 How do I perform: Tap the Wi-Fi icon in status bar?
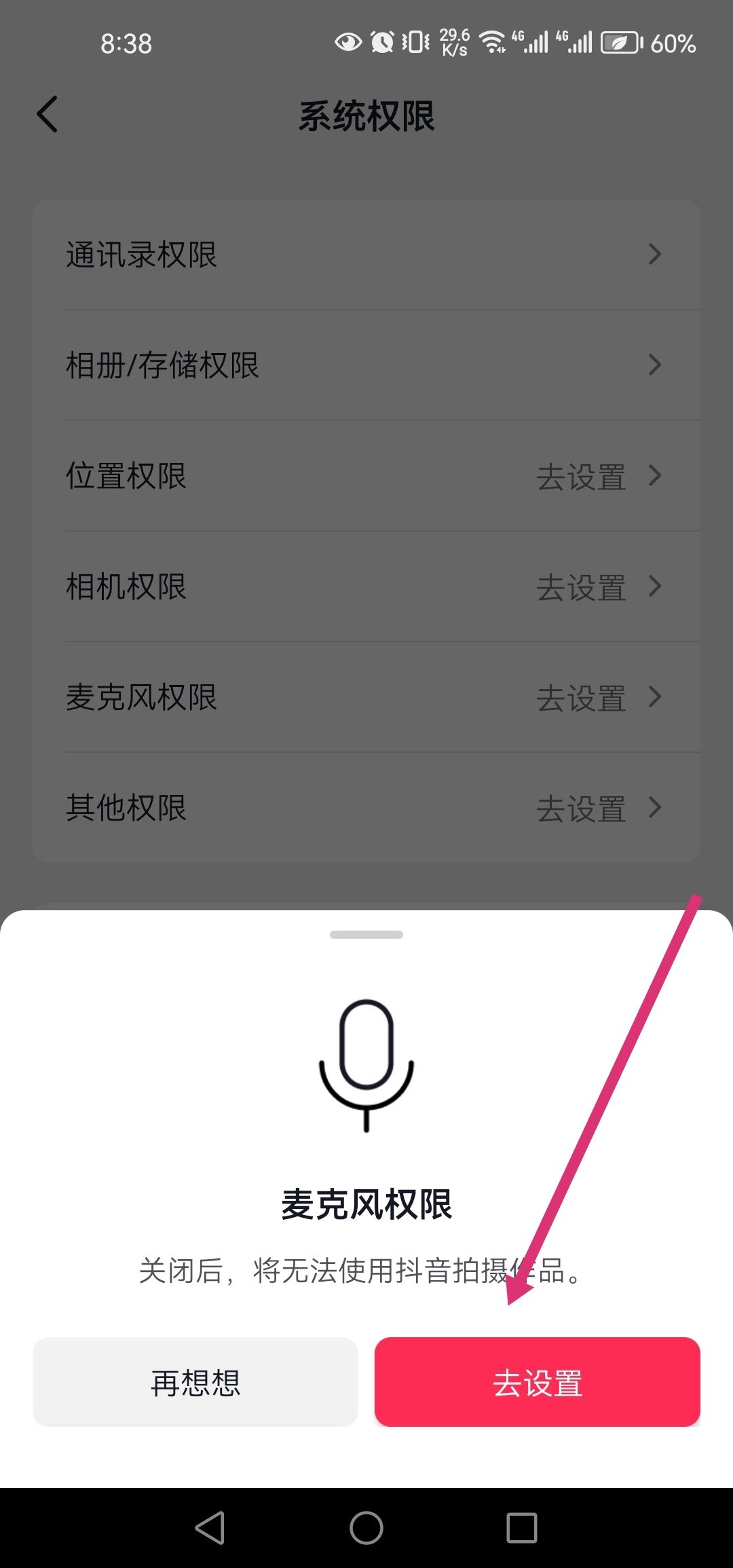492,43
